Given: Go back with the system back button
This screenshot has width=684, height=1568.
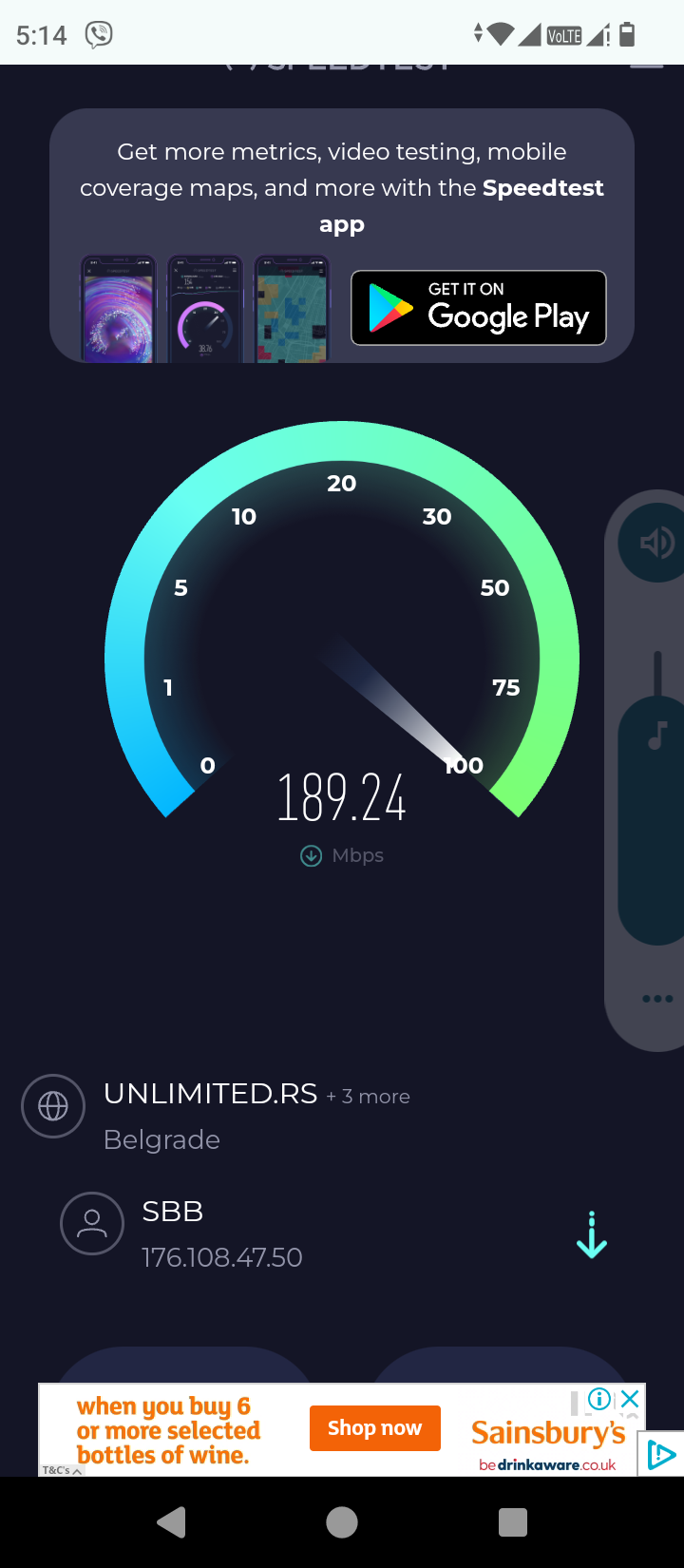Looking at the screenshot, I should (x=171, y=1522).
